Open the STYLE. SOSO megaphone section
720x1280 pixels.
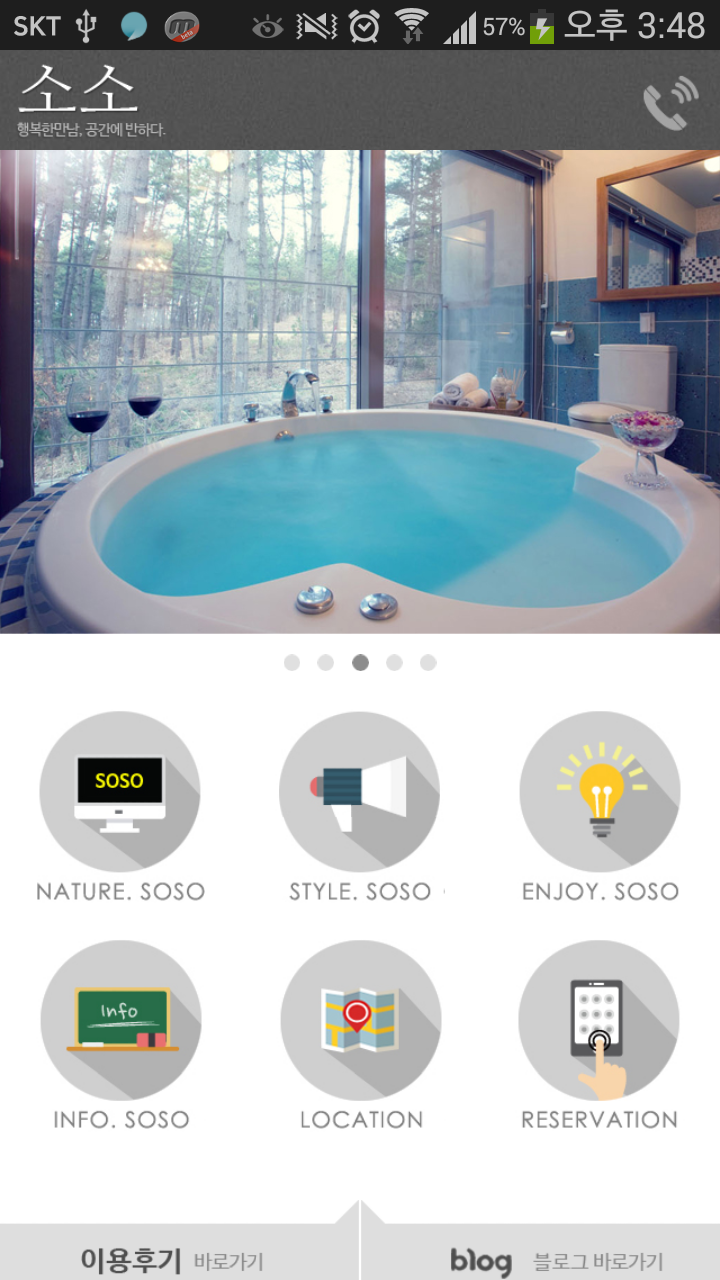click(x=360, y=792)
